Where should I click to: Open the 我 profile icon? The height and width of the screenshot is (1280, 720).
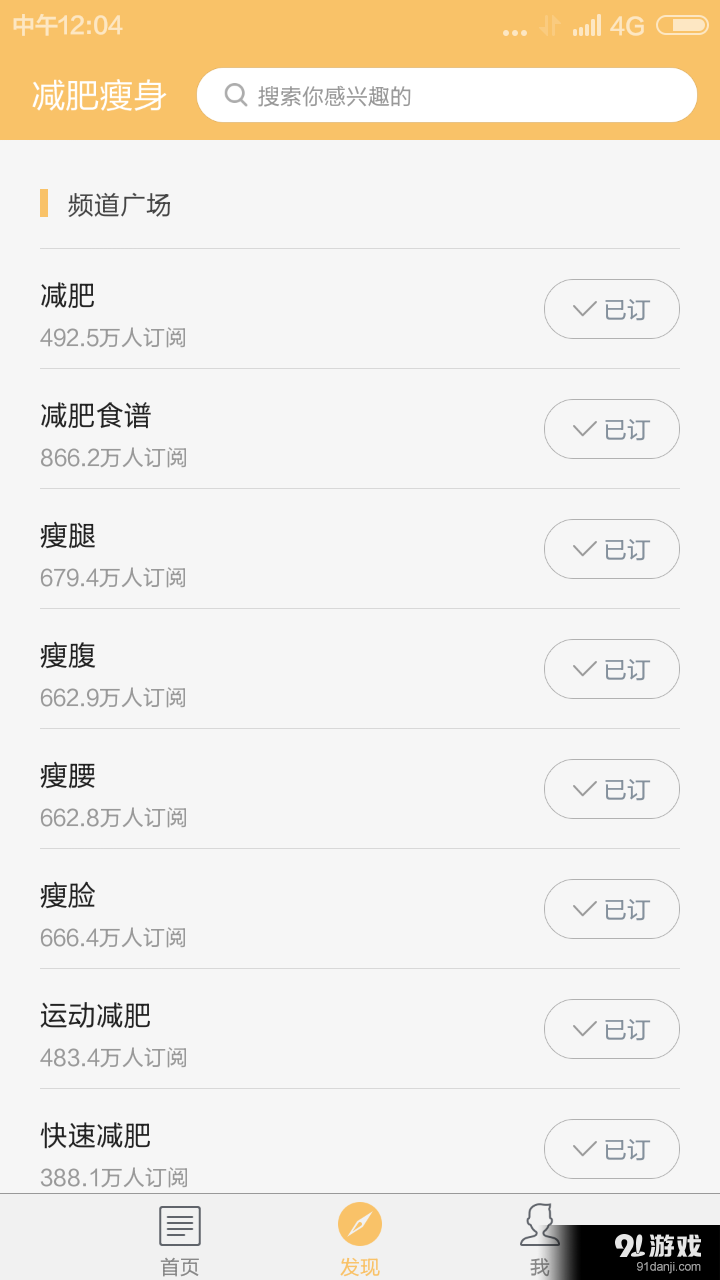point(540,1224)
